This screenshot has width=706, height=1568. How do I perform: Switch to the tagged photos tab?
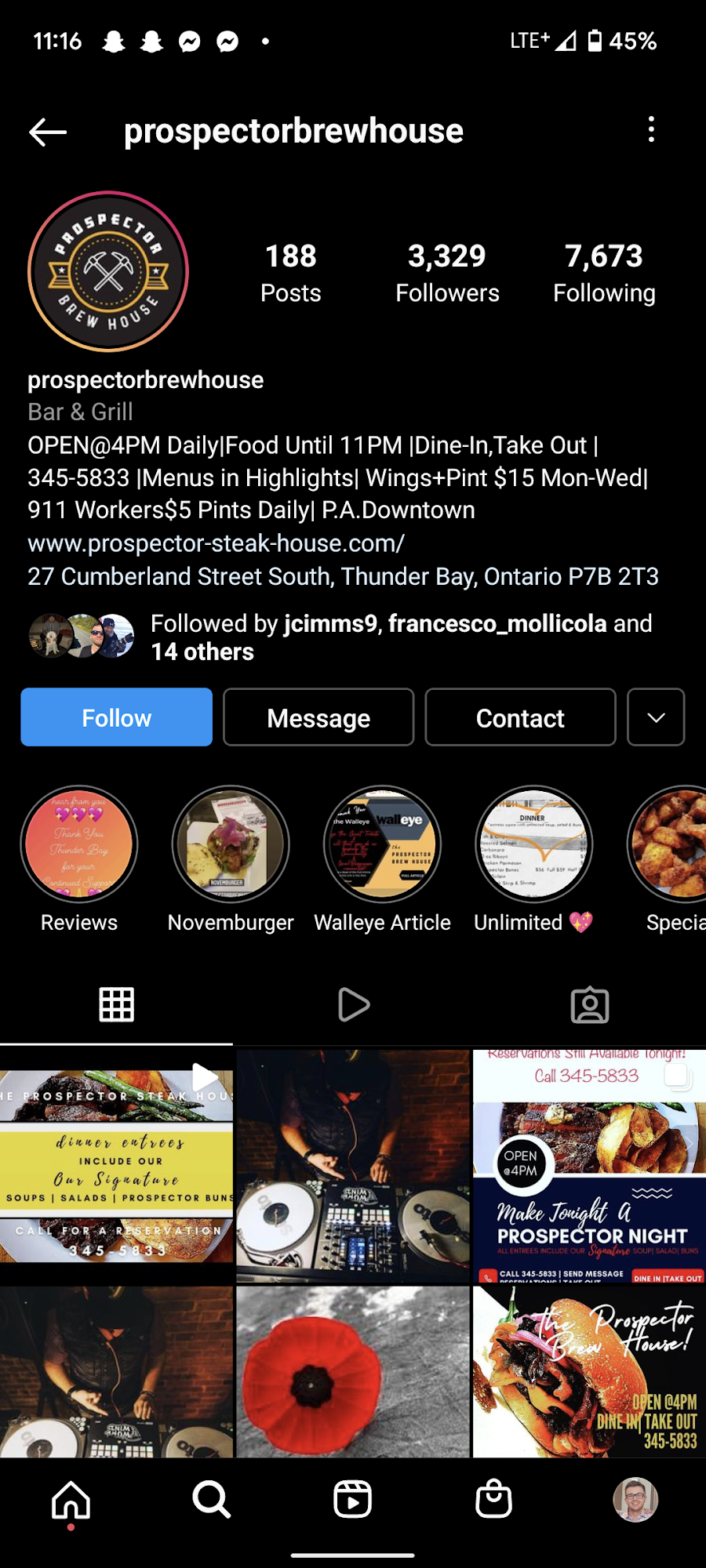(590, 1005)
